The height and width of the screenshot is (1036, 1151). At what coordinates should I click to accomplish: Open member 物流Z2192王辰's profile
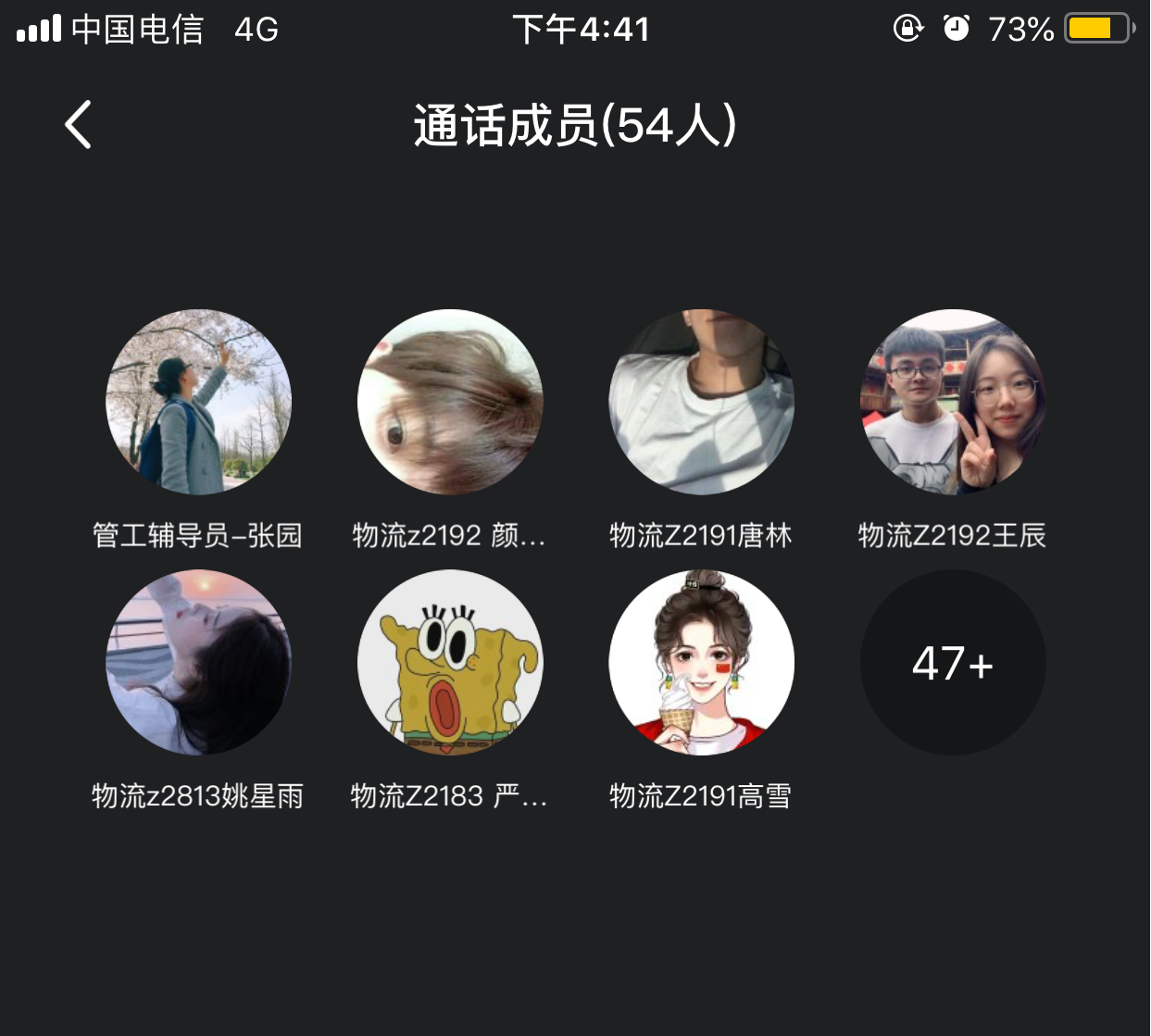click(x=953, y=402)
